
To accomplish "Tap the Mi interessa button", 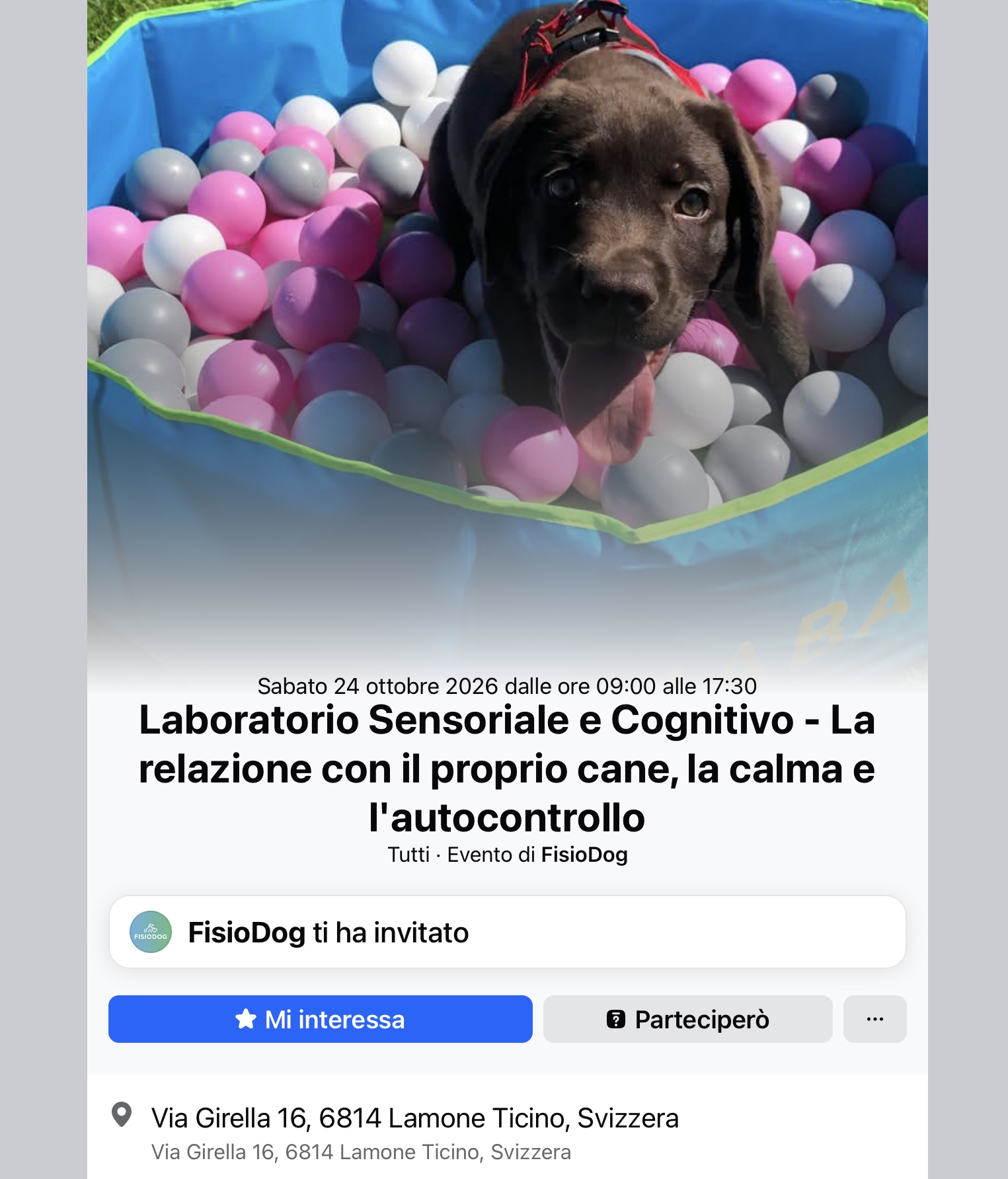I will (320, 1019).
